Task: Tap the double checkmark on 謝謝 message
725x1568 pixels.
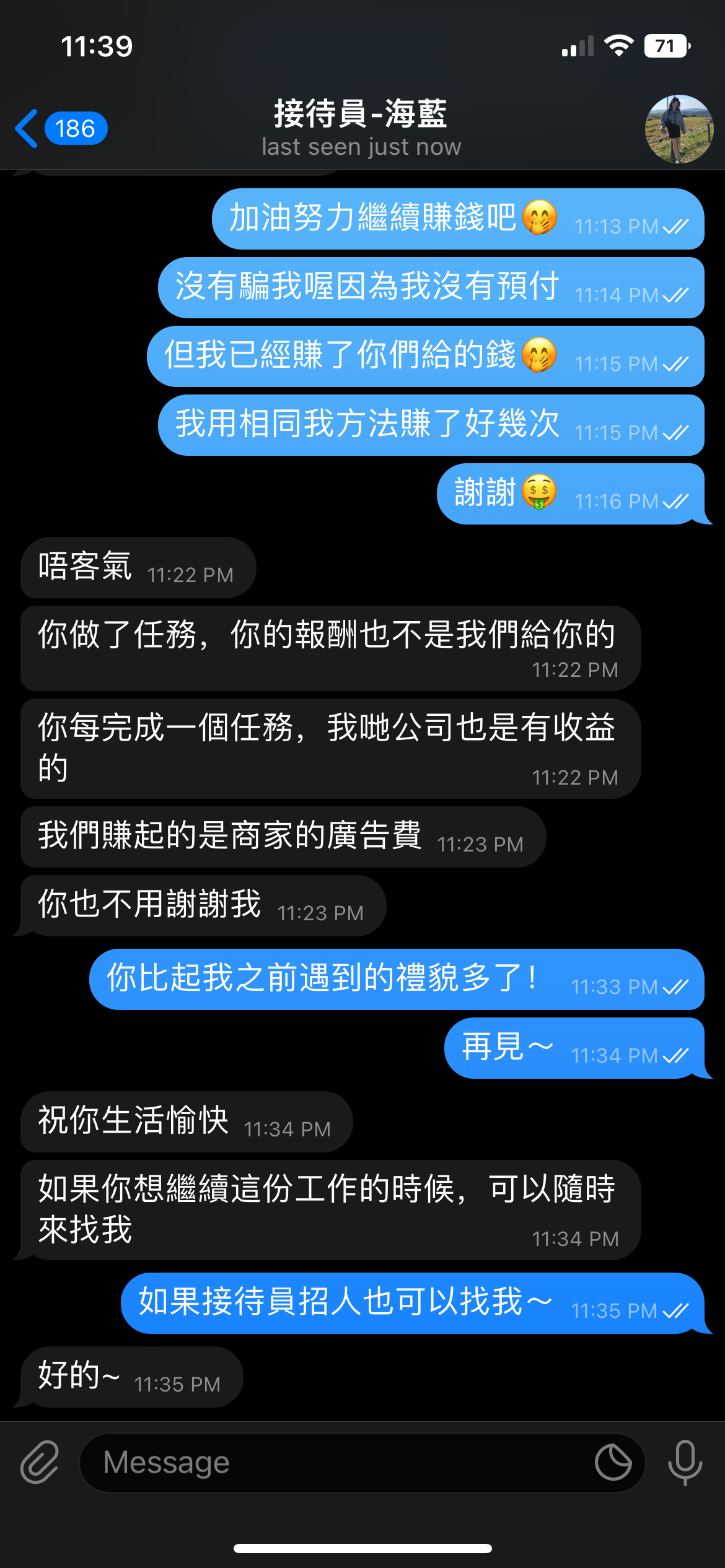Action: pyautogui.click(x=677, y=502)
